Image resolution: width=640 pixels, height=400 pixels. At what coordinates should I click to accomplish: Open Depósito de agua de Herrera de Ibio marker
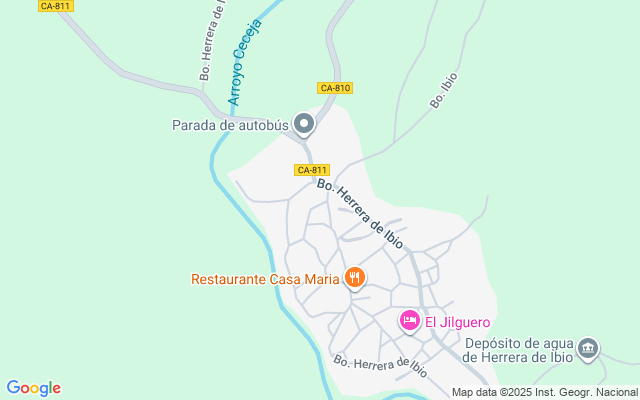click(x=588, y=348)
